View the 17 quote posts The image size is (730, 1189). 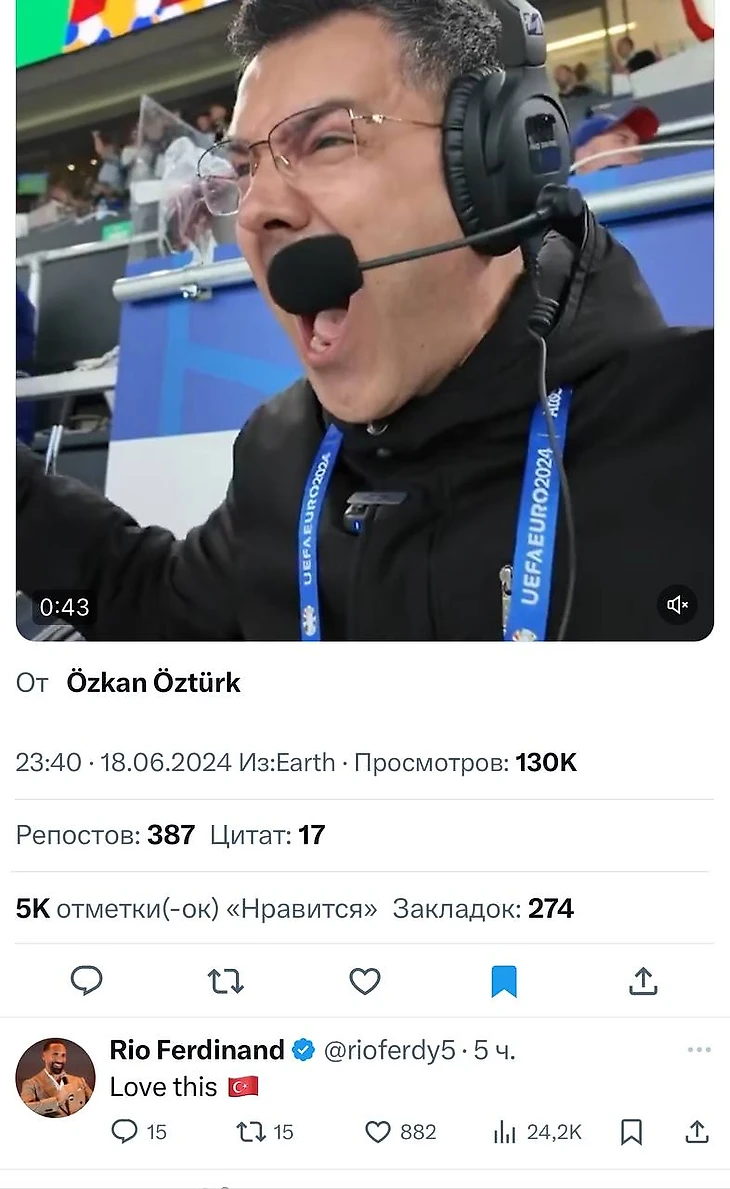click(x=267, y=835)
